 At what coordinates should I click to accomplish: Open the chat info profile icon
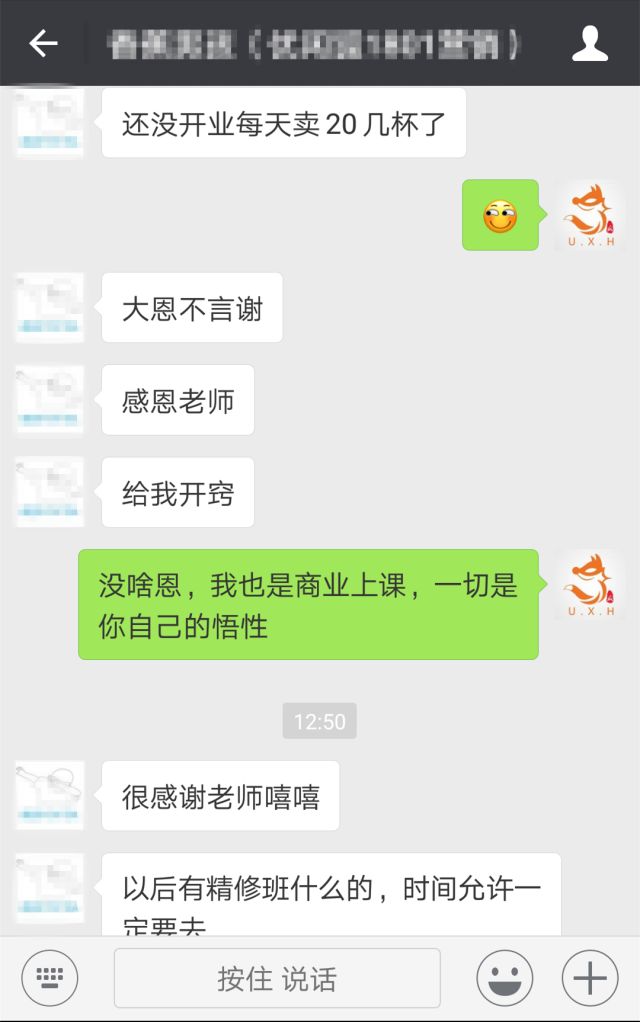click(590, 43)
